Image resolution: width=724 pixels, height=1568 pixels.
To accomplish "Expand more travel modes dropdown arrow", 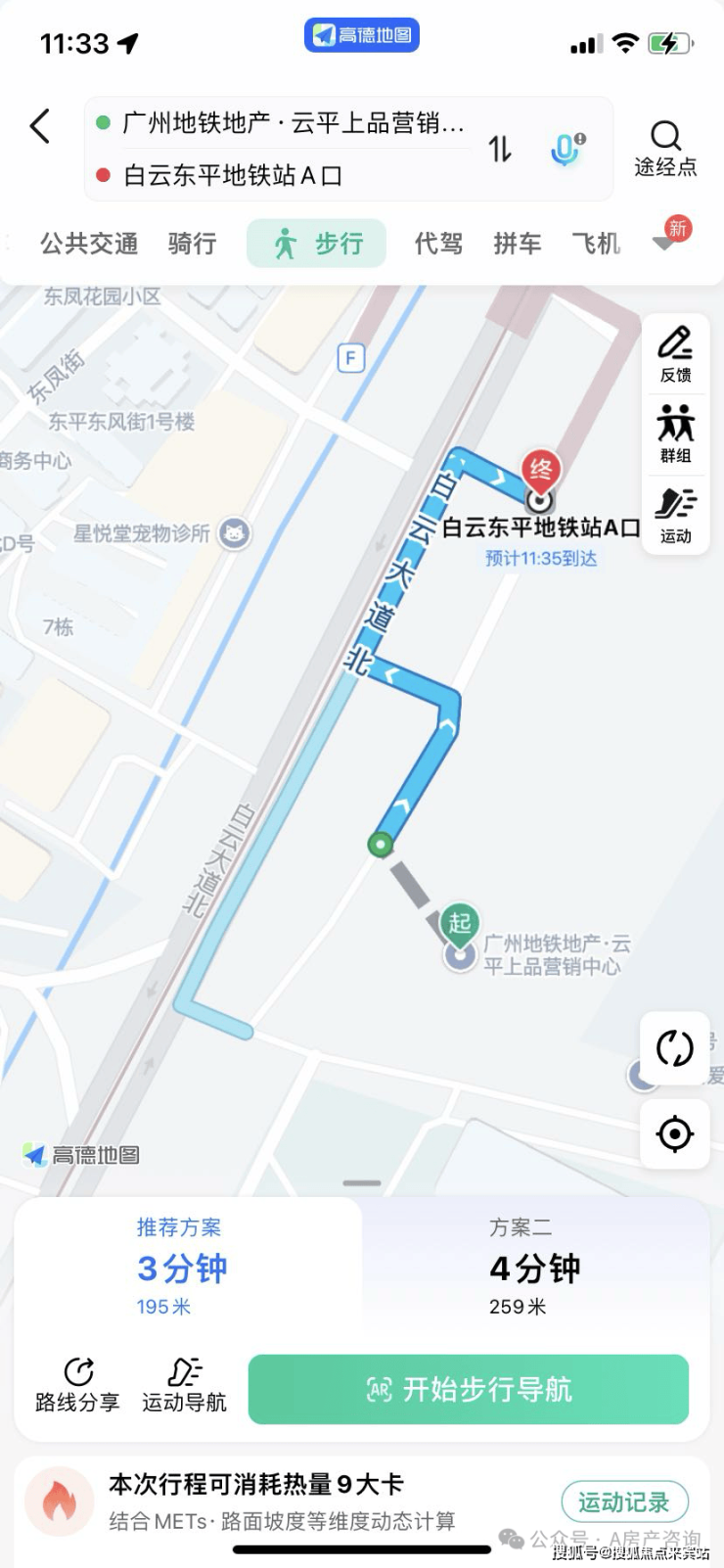I will coord(665,244).
